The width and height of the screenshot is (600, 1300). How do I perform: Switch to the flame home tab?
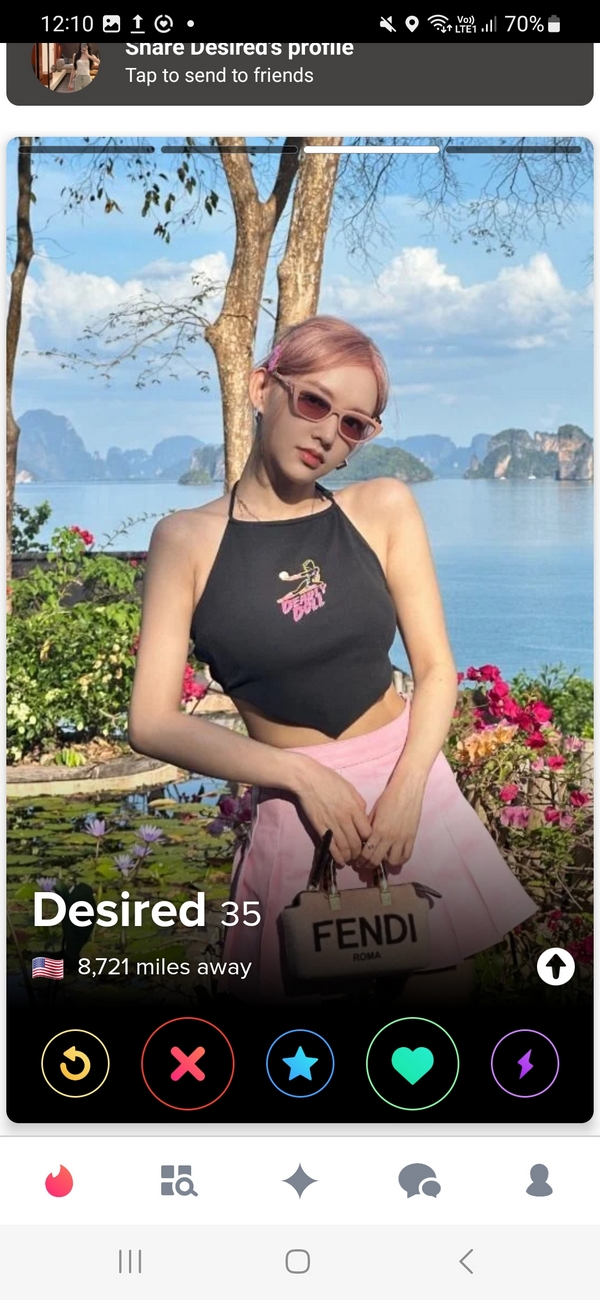[60, 1181]
